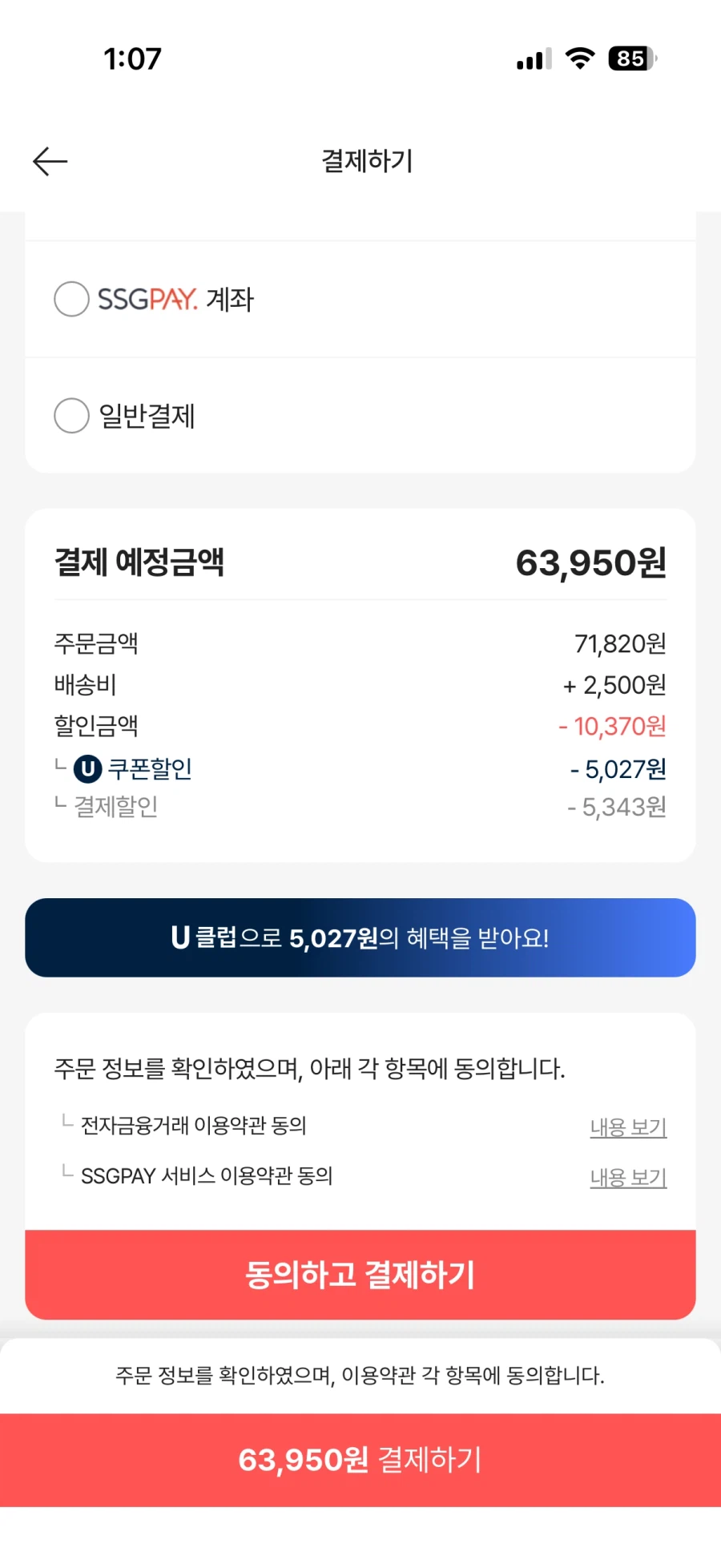Click the back arrow to return previous screen

pos(50,161)
